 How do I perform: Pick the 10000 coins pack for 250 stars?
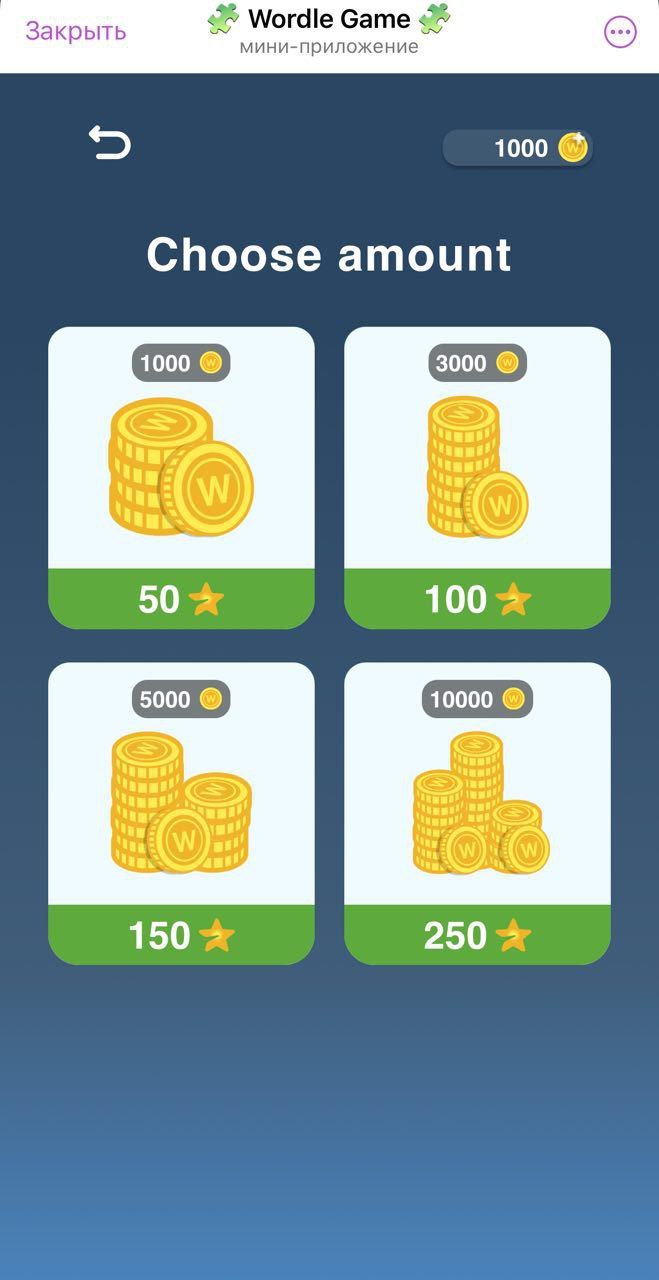[477, 813]
